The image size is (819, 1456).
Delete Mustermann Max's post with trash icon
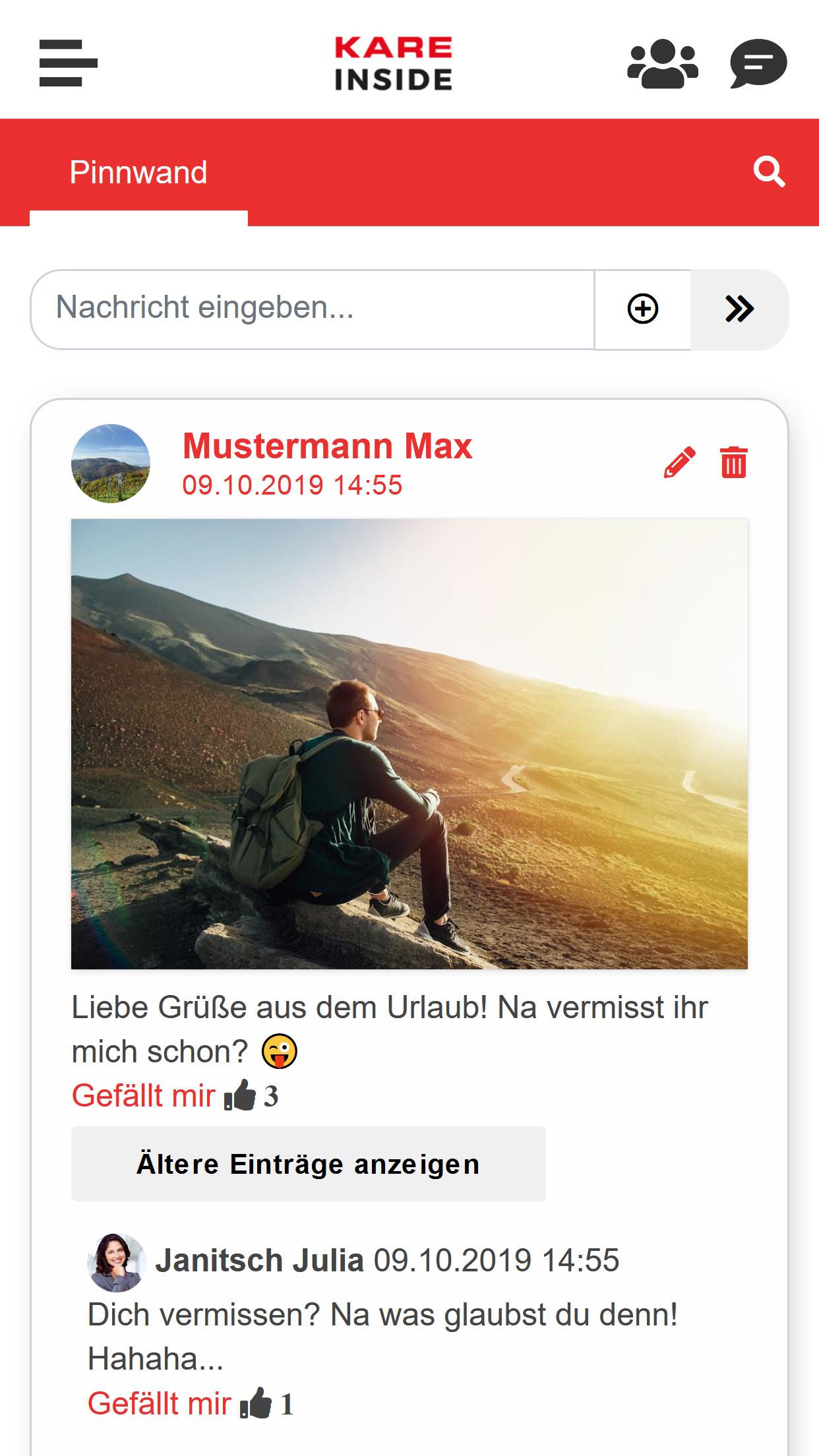pyautogui.click(x=733, y=462)
